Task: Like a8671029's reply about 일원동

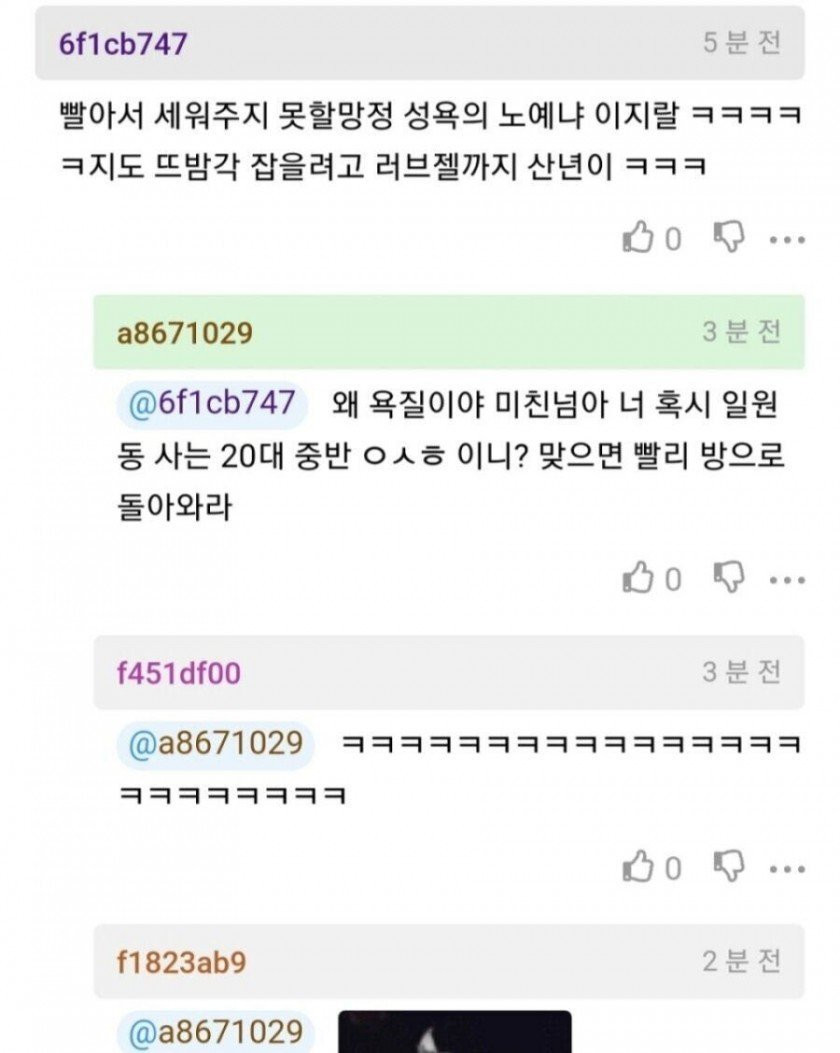Action: (x=638, y=578)
